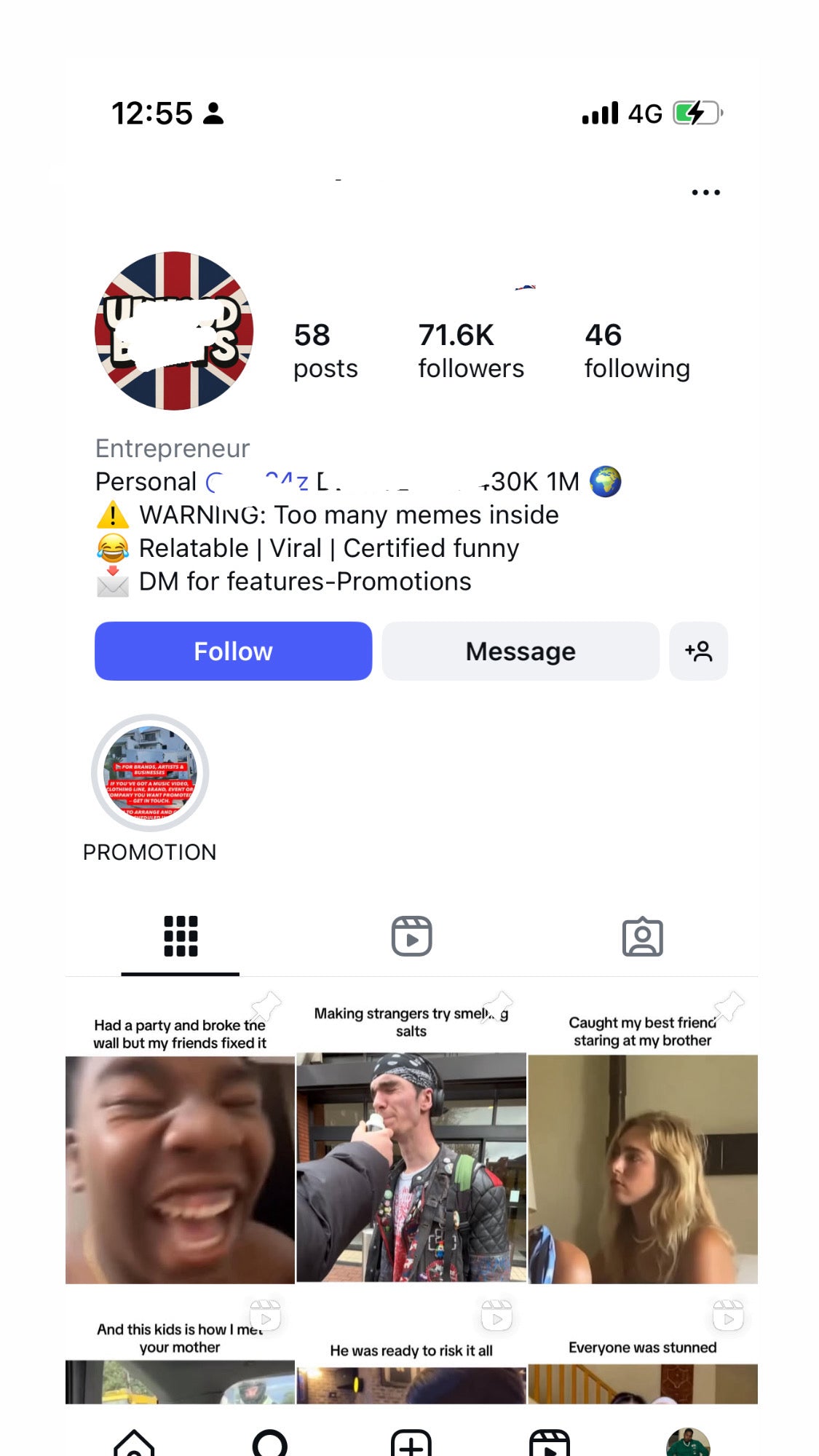Open the search and explore tab
The image size is (819, 1456).
point(270,1443)
